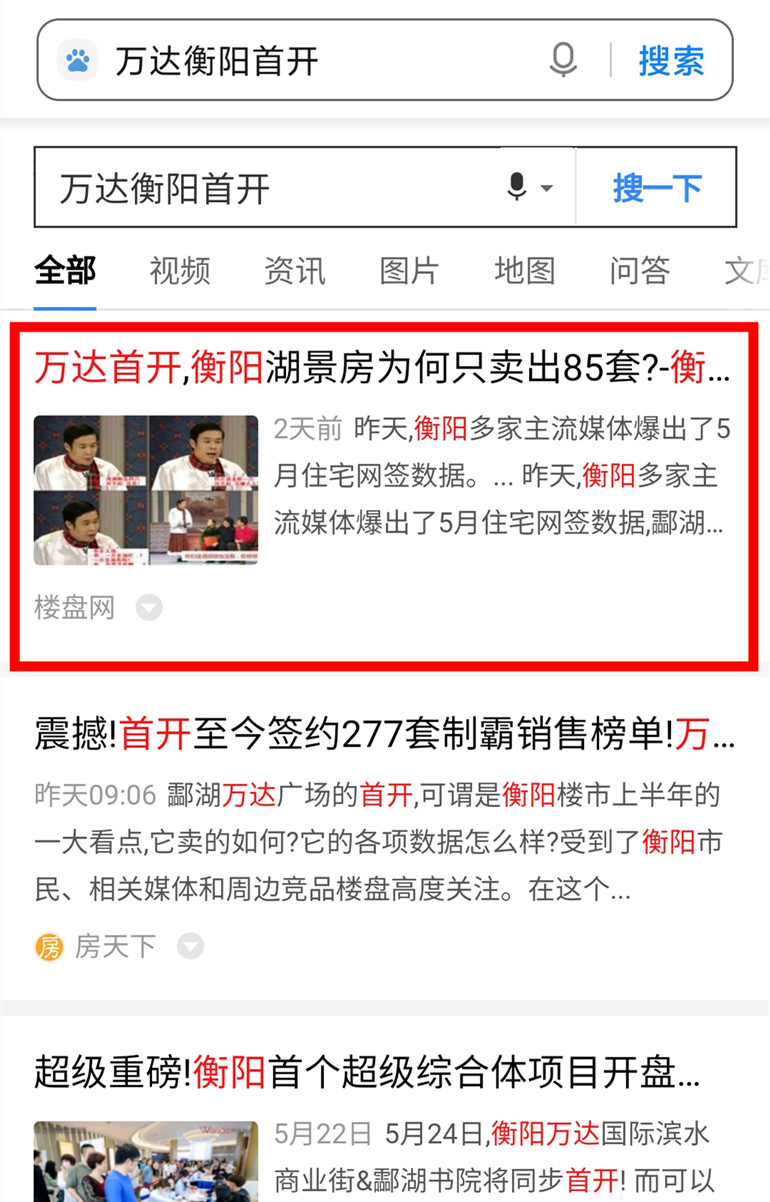The width and height of the screenshot is (770, 1202).
Task: Click the 搜一下 search button
Action: tap(657, 188)
